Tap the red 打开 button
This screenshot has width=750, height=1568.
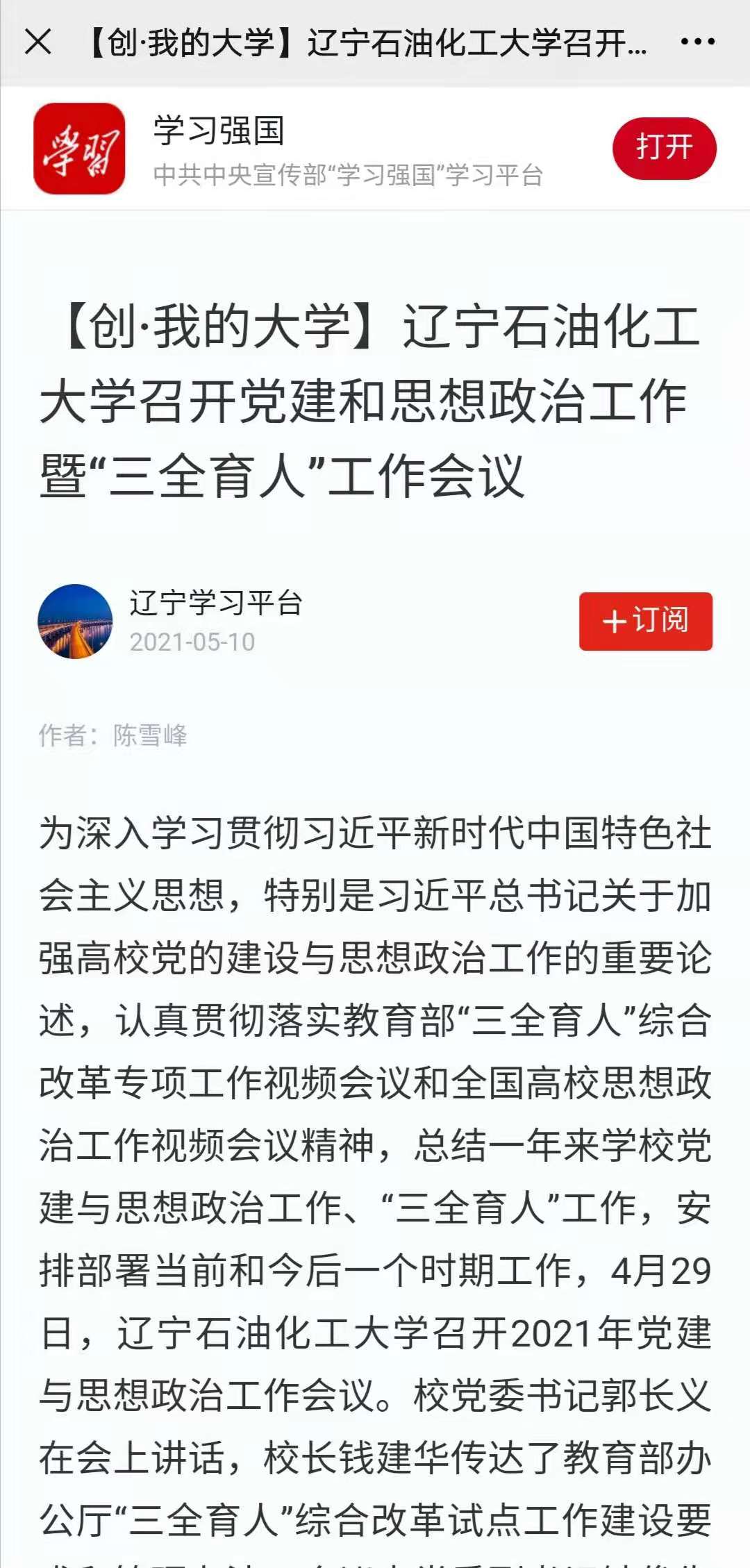(664, 148)
